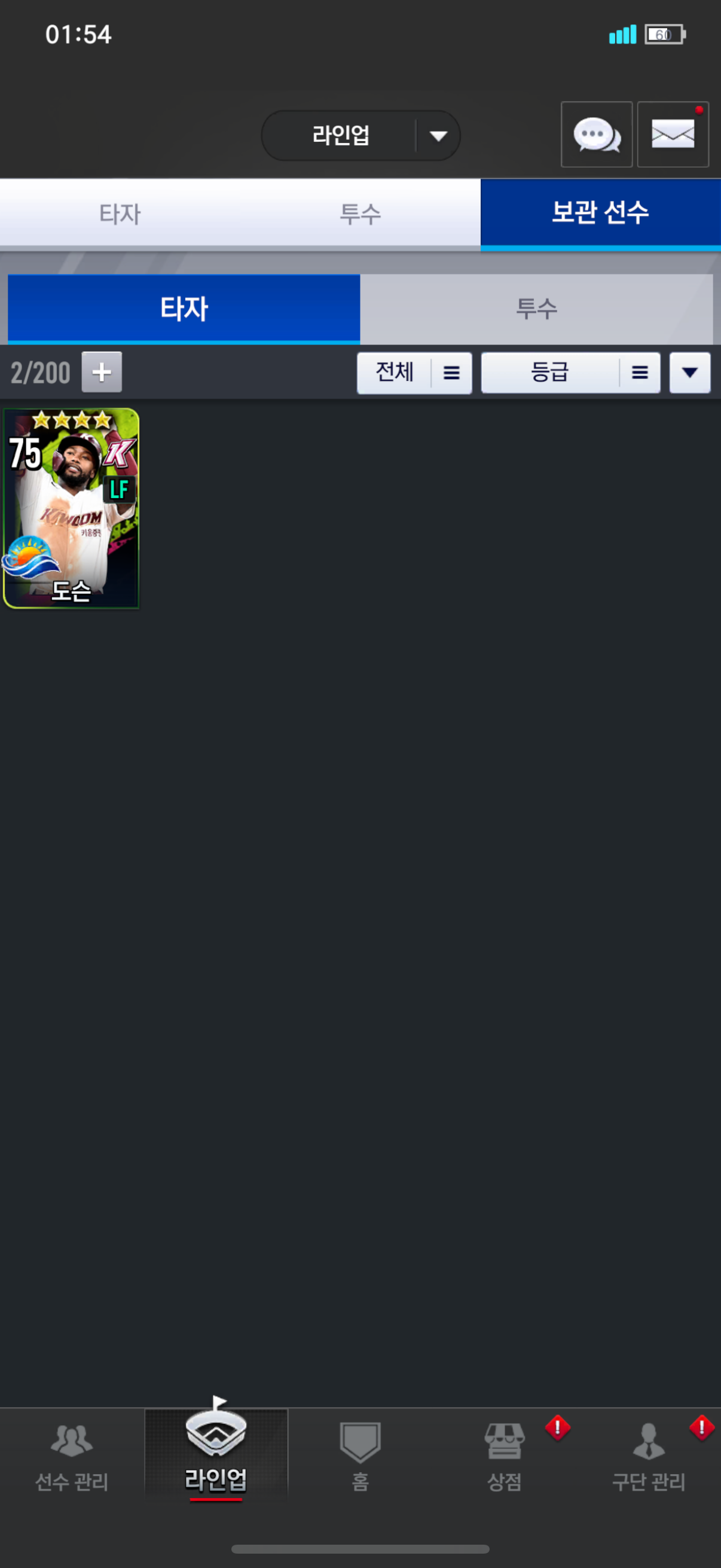Open the 등급 sort dropdown
721x1568 pixels.
[x=571, y=373]
